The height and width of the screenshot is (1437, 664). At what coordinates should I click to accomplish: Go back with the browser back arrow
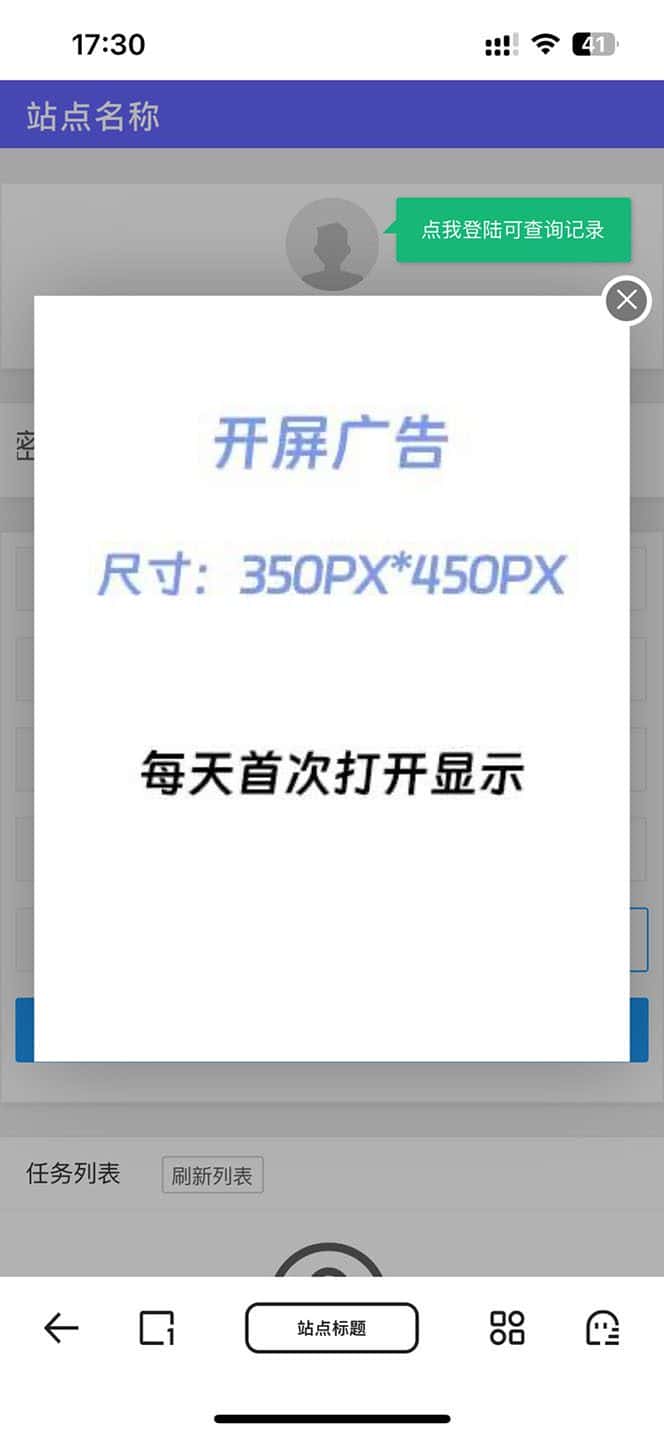point(61,1328)
